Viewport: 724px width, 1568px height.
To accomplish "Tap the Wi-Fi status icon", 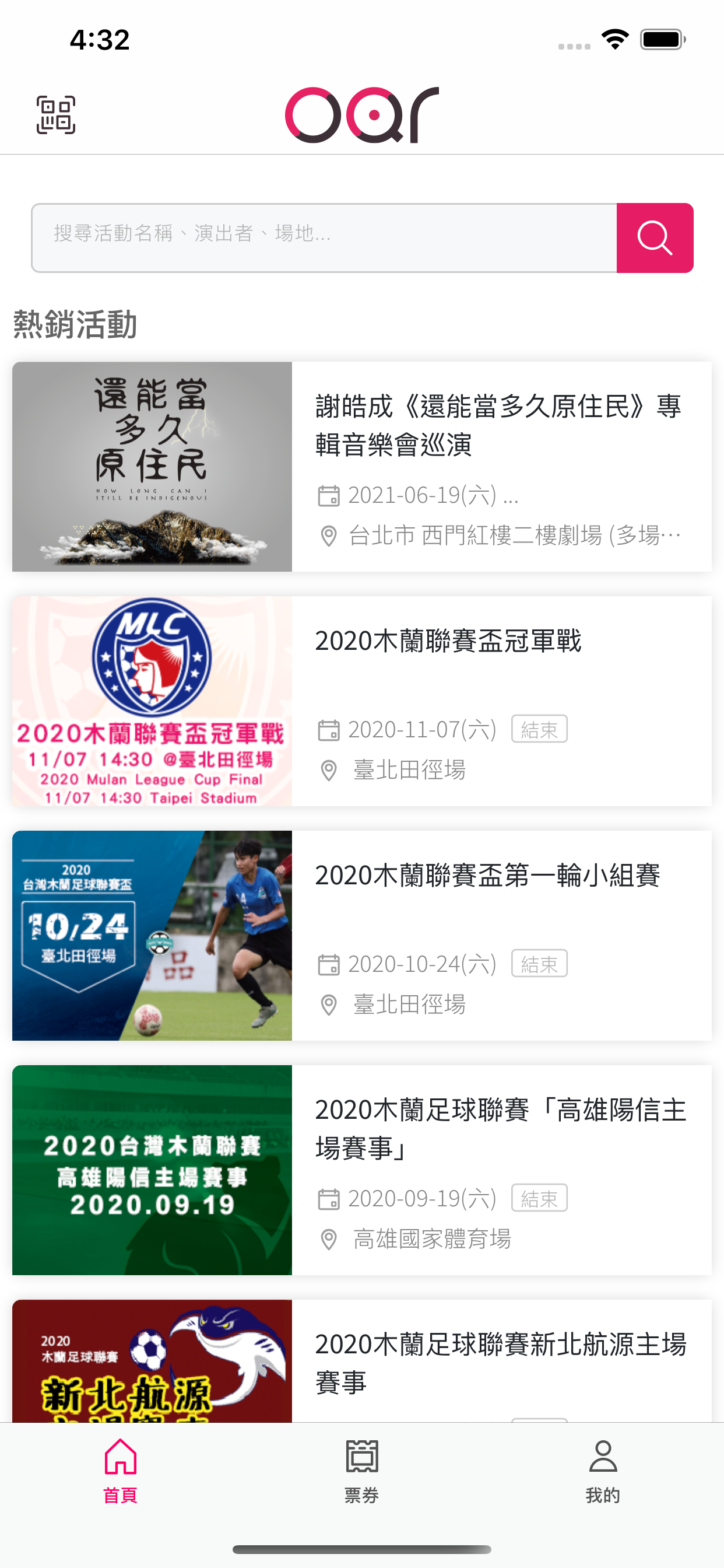I will point(615,38).
